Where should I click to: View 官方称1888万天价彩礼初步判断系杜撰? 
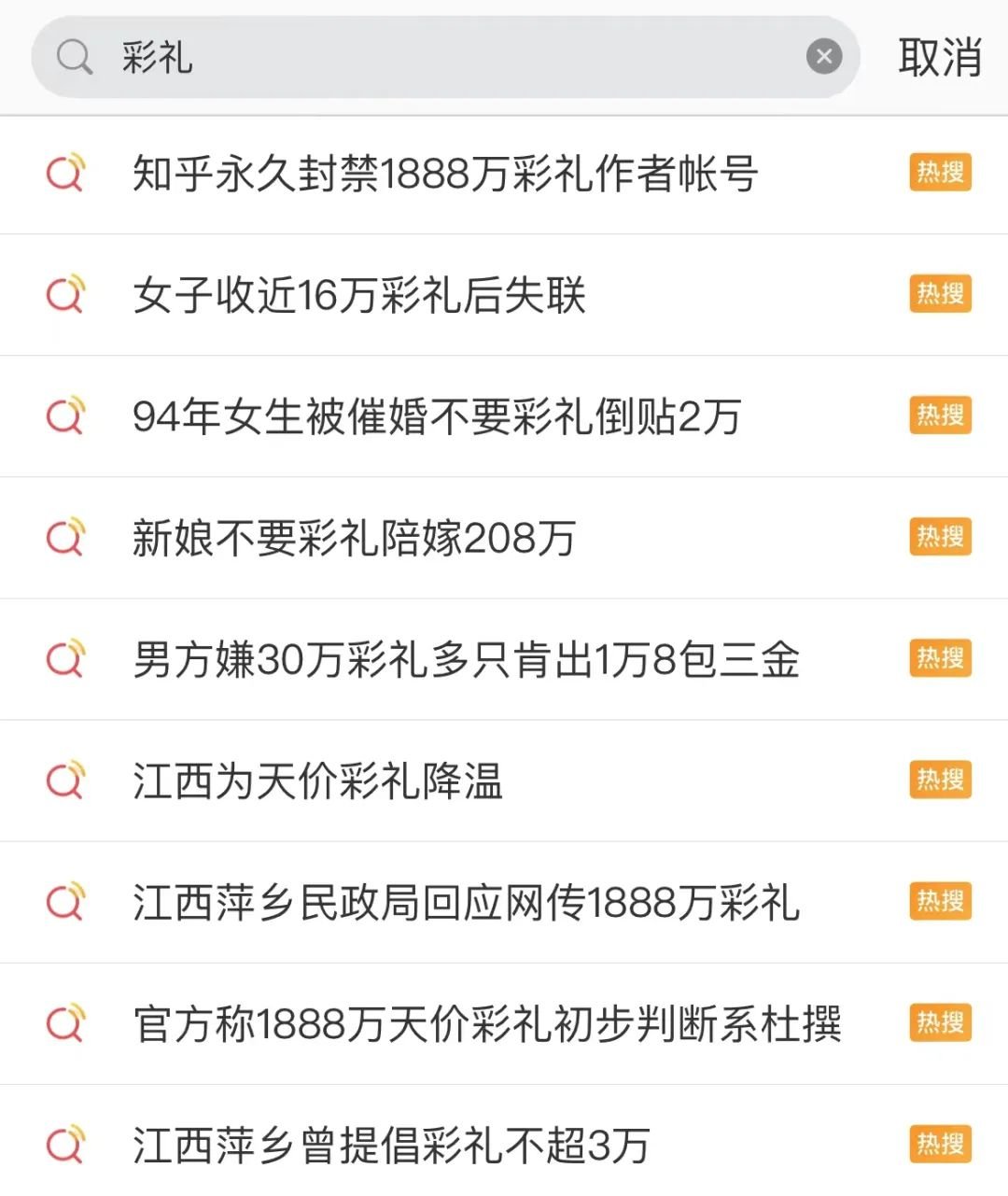pos(487,1023)
